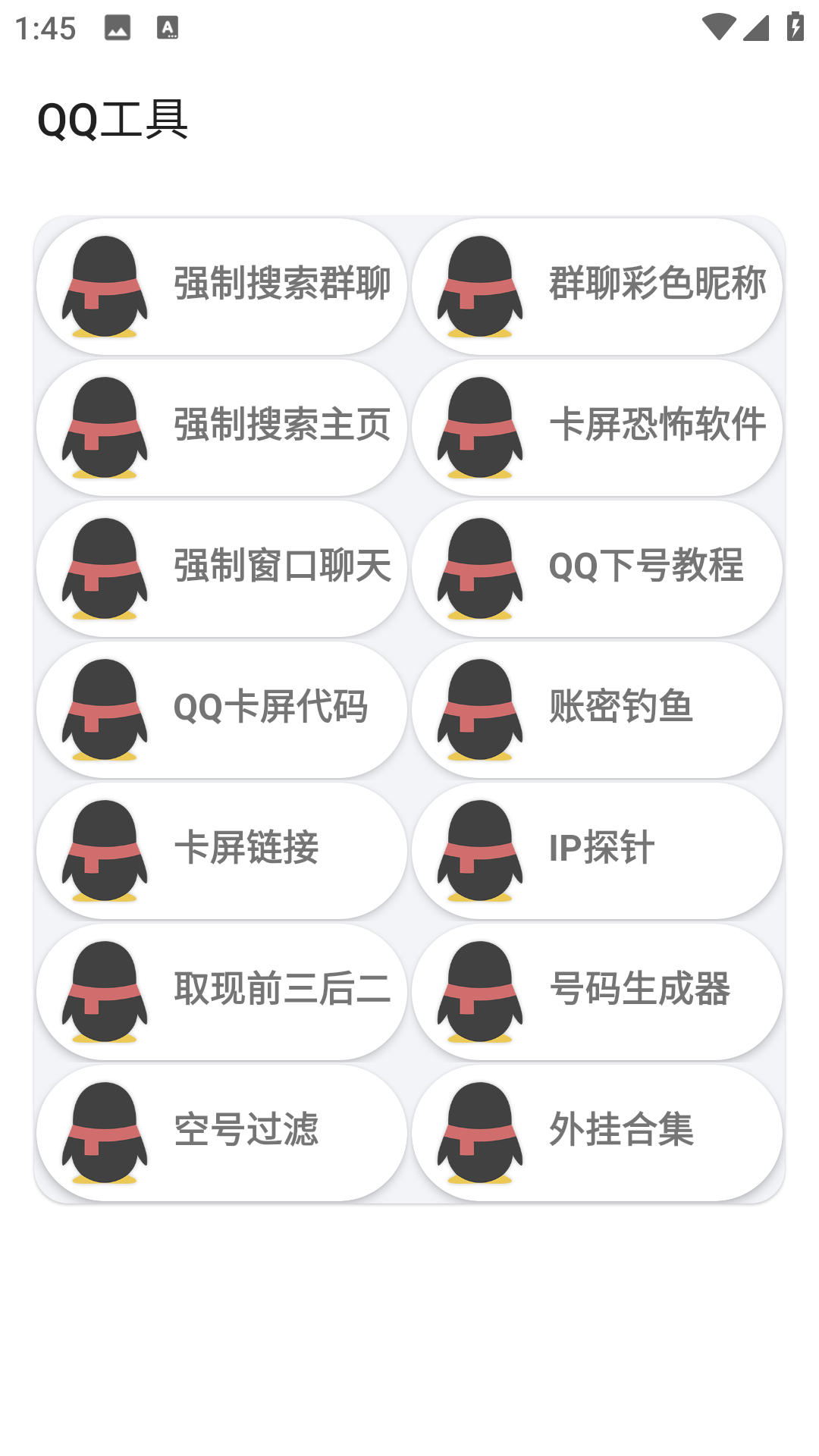Tap the penguin icon beside 强制搜索群聊

coord(104,284)
